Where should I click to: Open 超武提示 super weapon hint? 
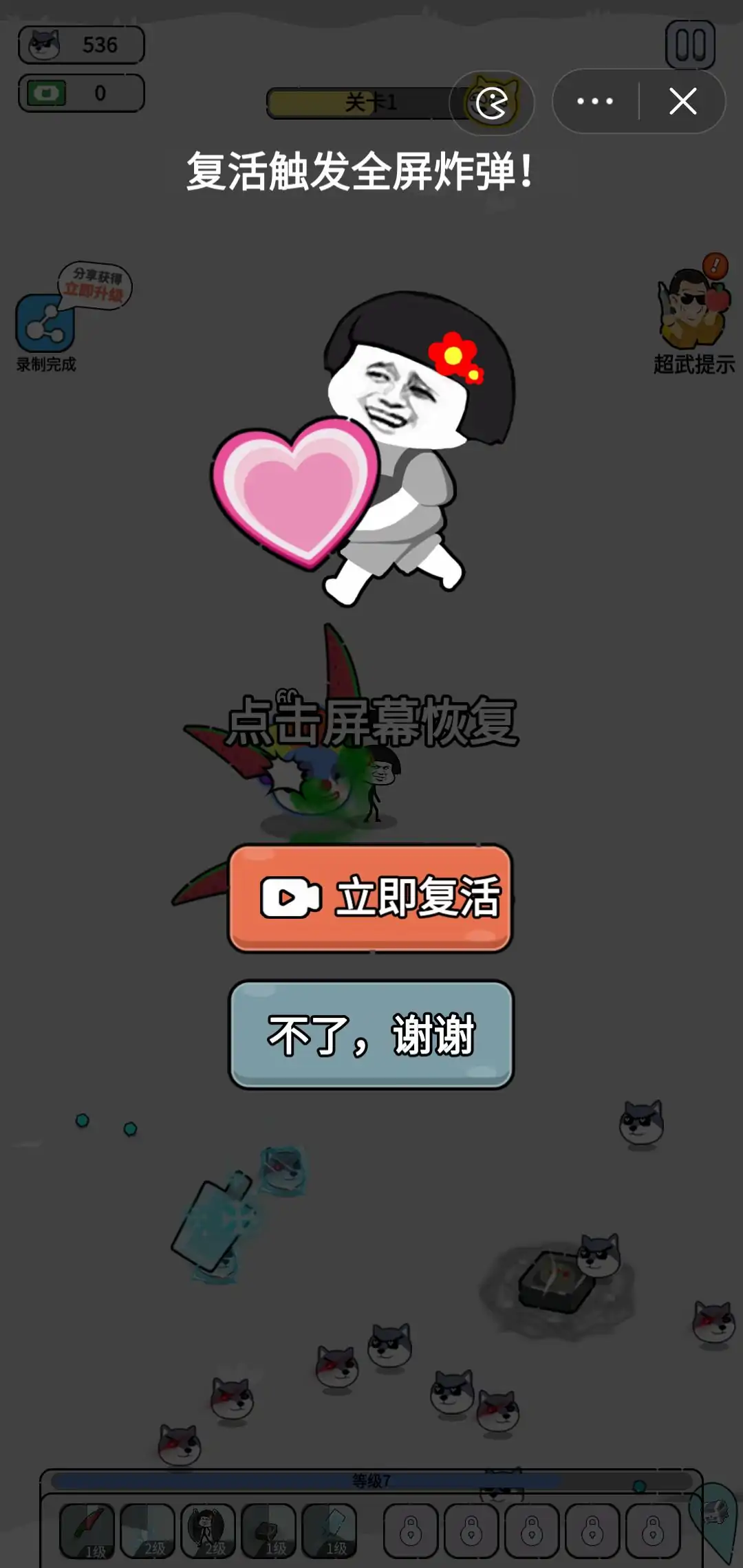[x=693, y=314]
